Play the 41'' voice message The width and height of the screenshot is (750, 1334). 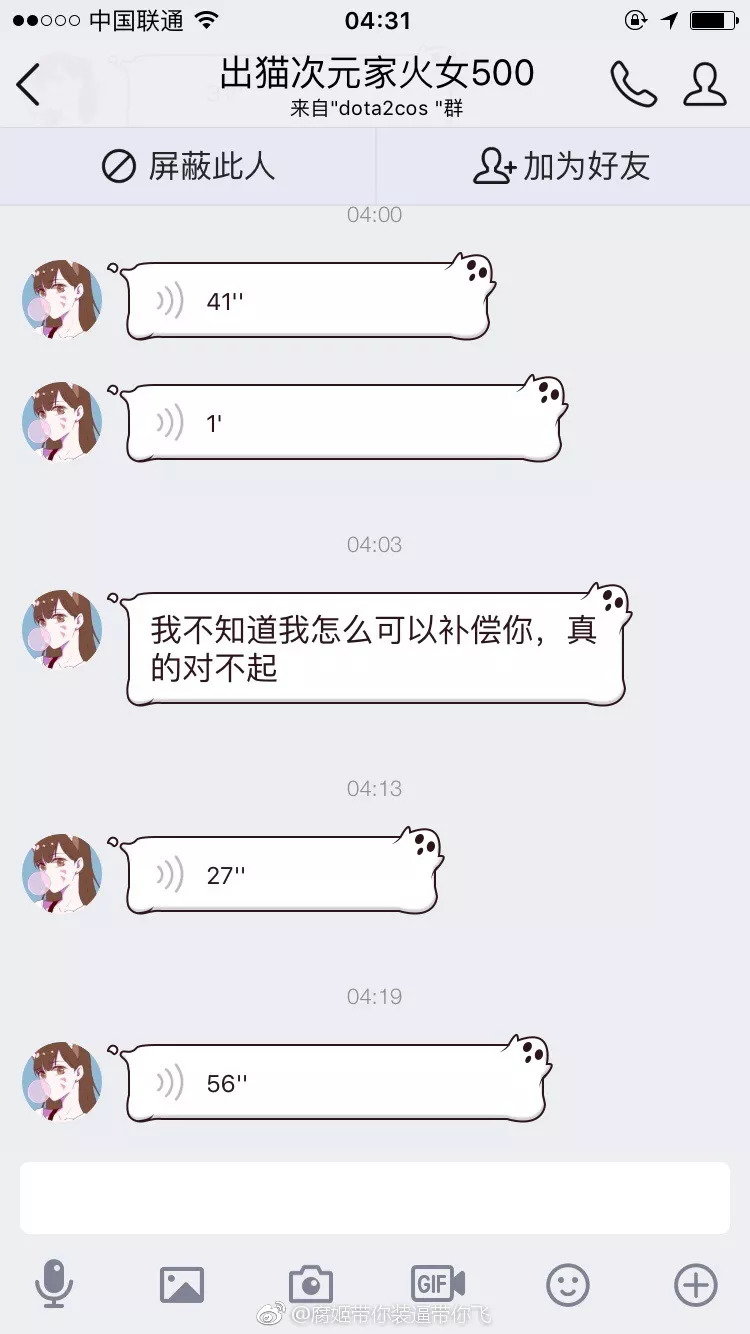[300, 298]
